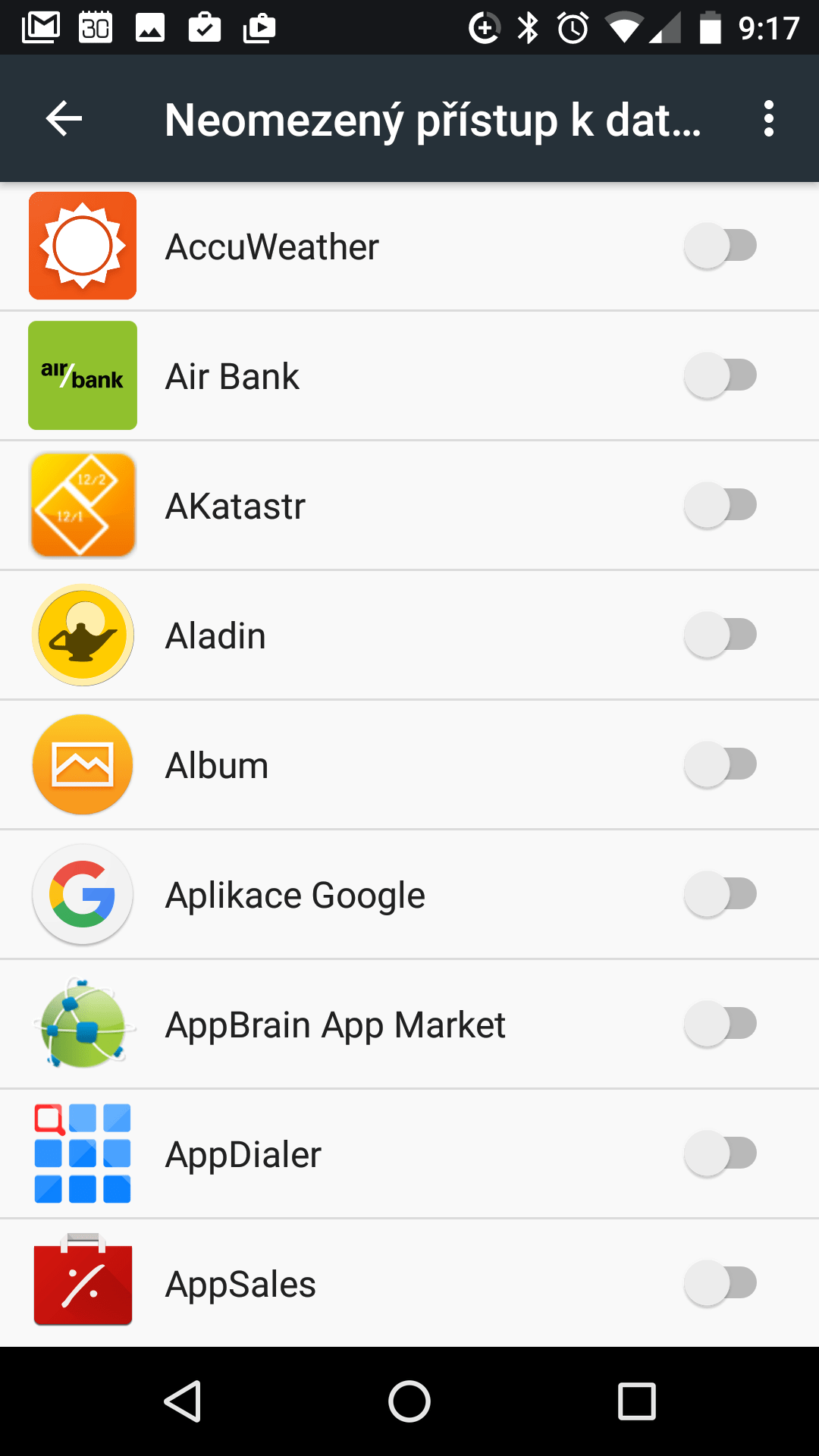Enable unrestricted data for AccuWeather
Screen dimensions: 819x1456
pos(720,246)
